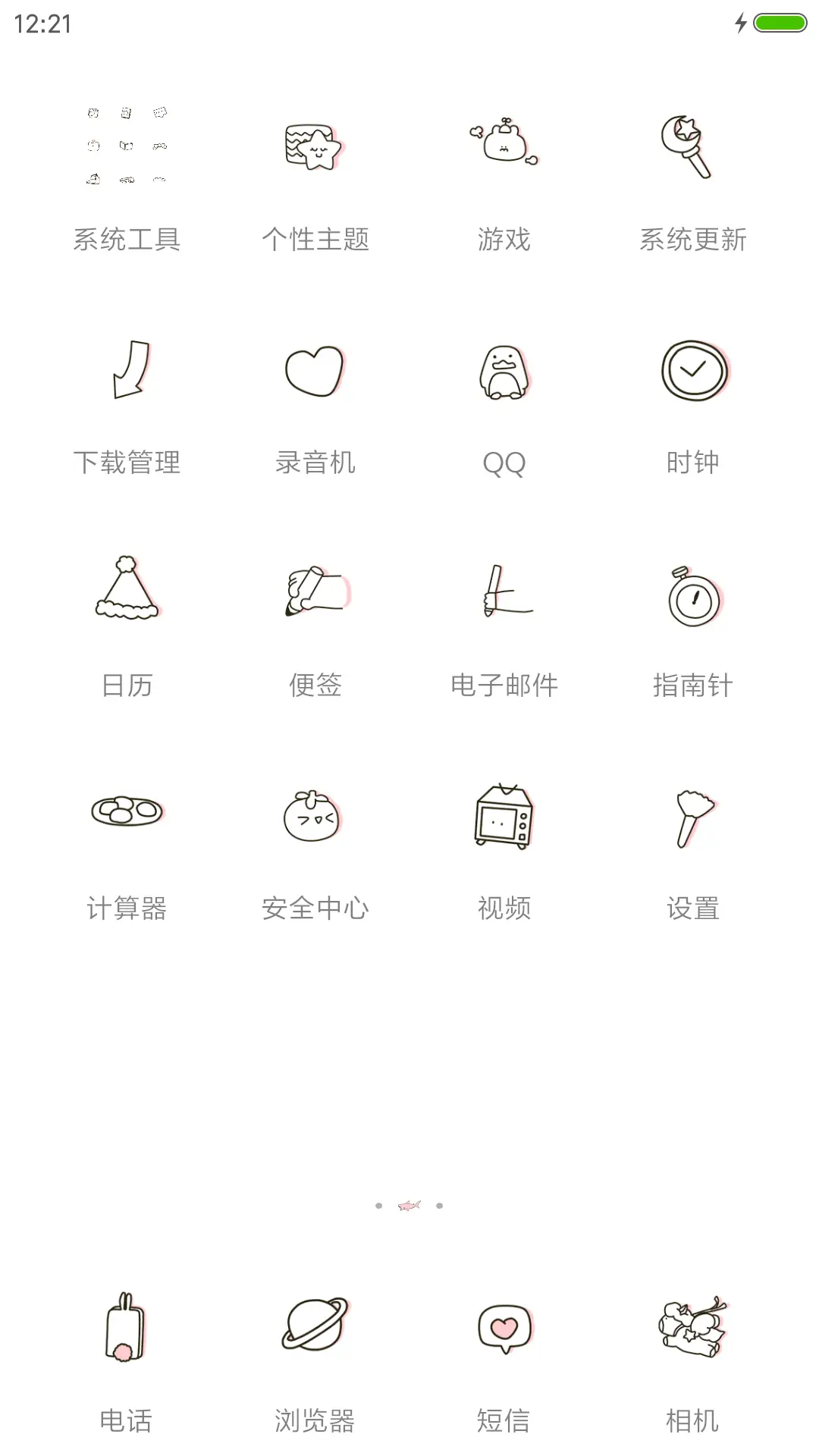Open the 电话 phone dialer
Image resolution: width=819 pixels, height=1456 pixels.
125,1327
